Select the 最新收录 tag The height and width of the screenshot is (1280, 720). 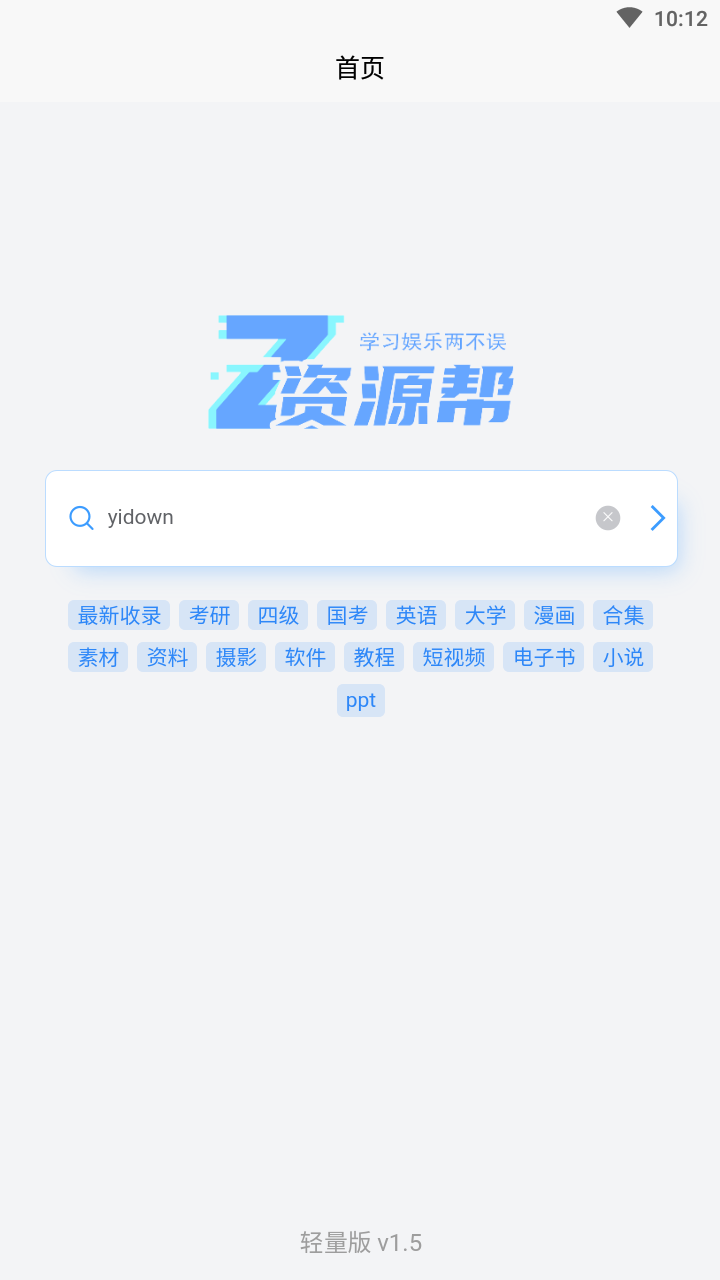pos(119,615)
